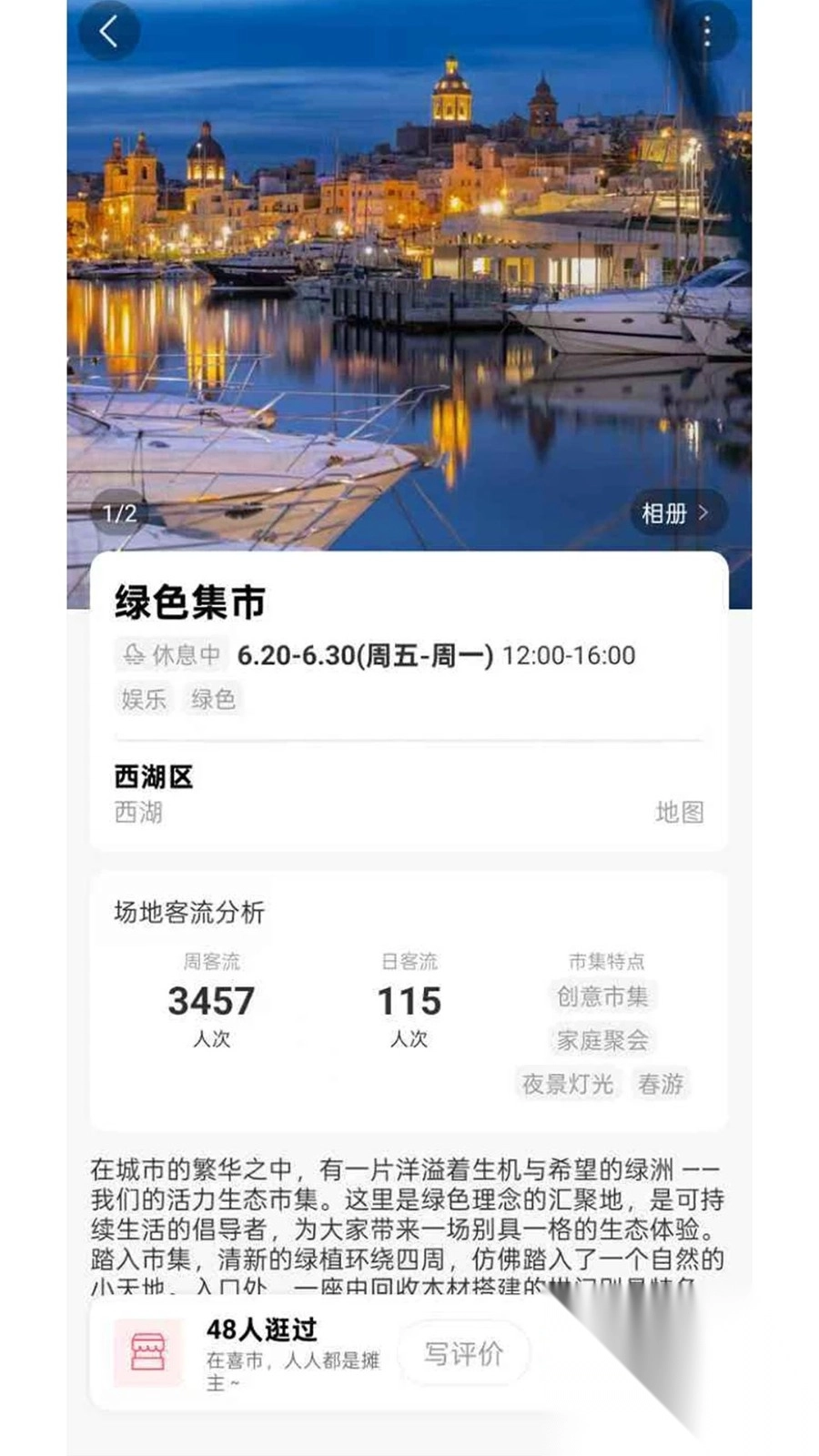
Task: Tap the 48人逛过 visitor count
Action: (x=263, y=1330)
